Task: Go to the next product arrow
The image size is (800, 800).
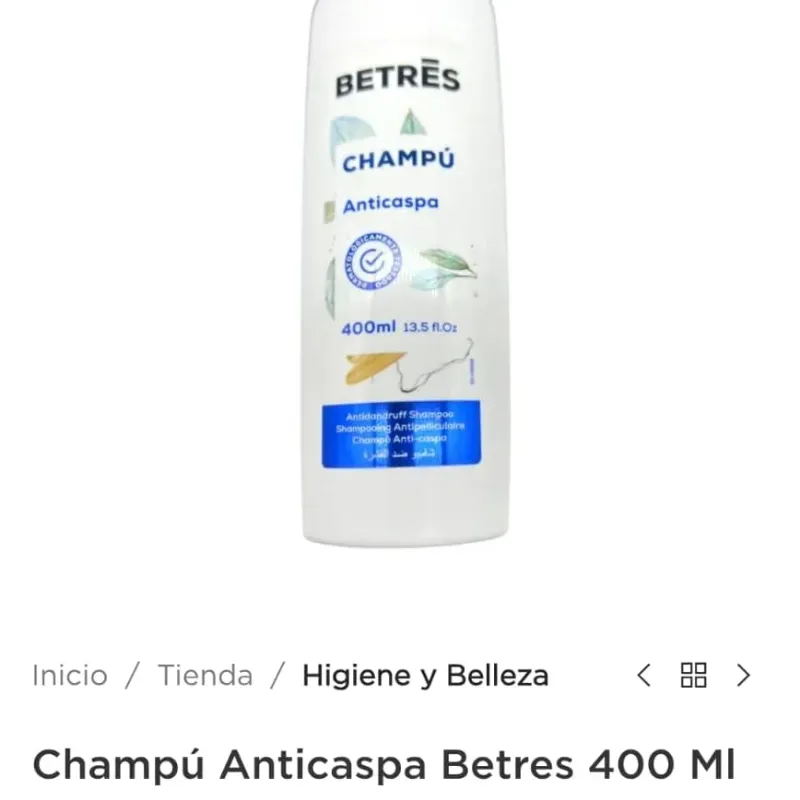Action: tap(743, 675)
